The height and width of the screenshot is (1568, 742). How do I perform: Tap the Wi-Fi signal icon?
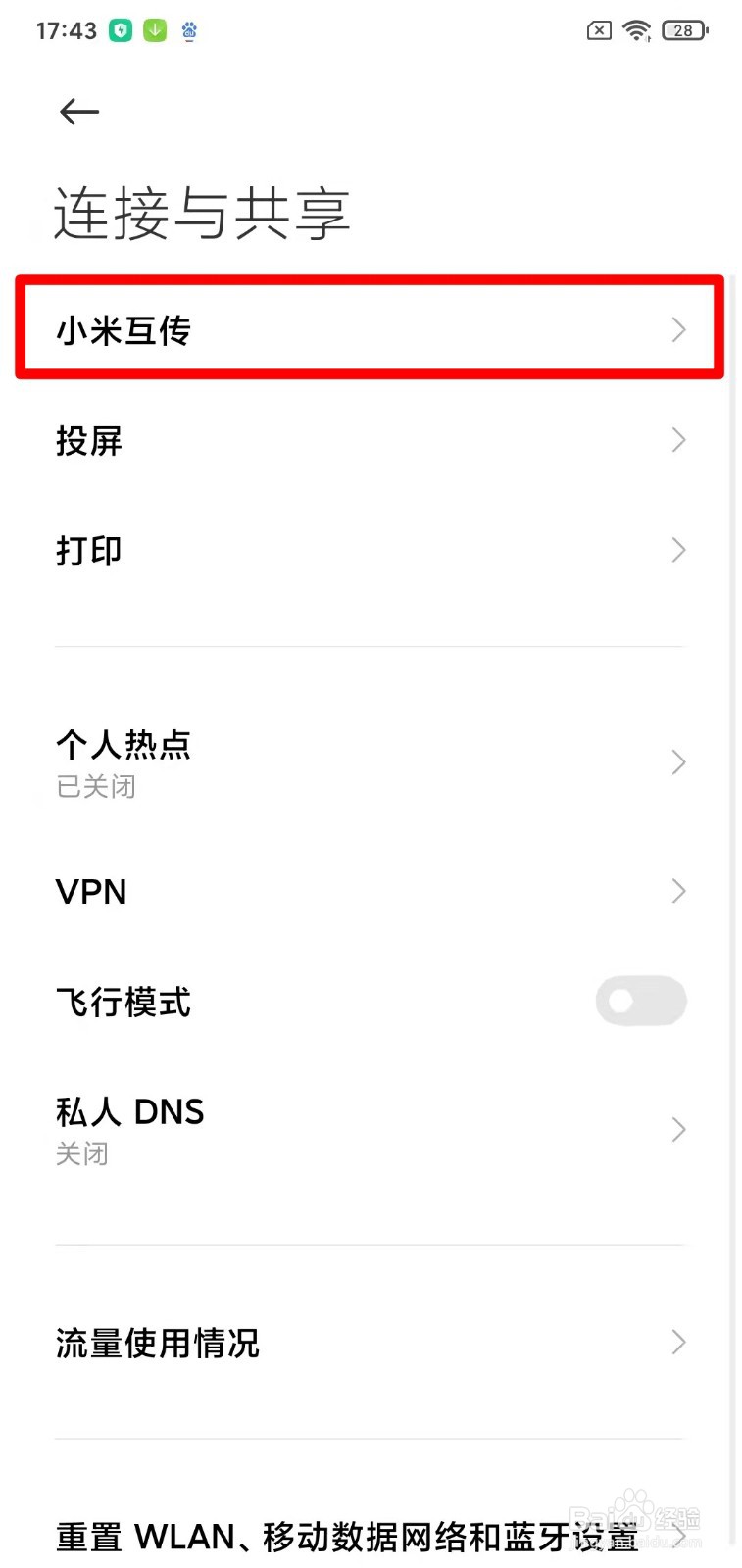pos(638,30)
